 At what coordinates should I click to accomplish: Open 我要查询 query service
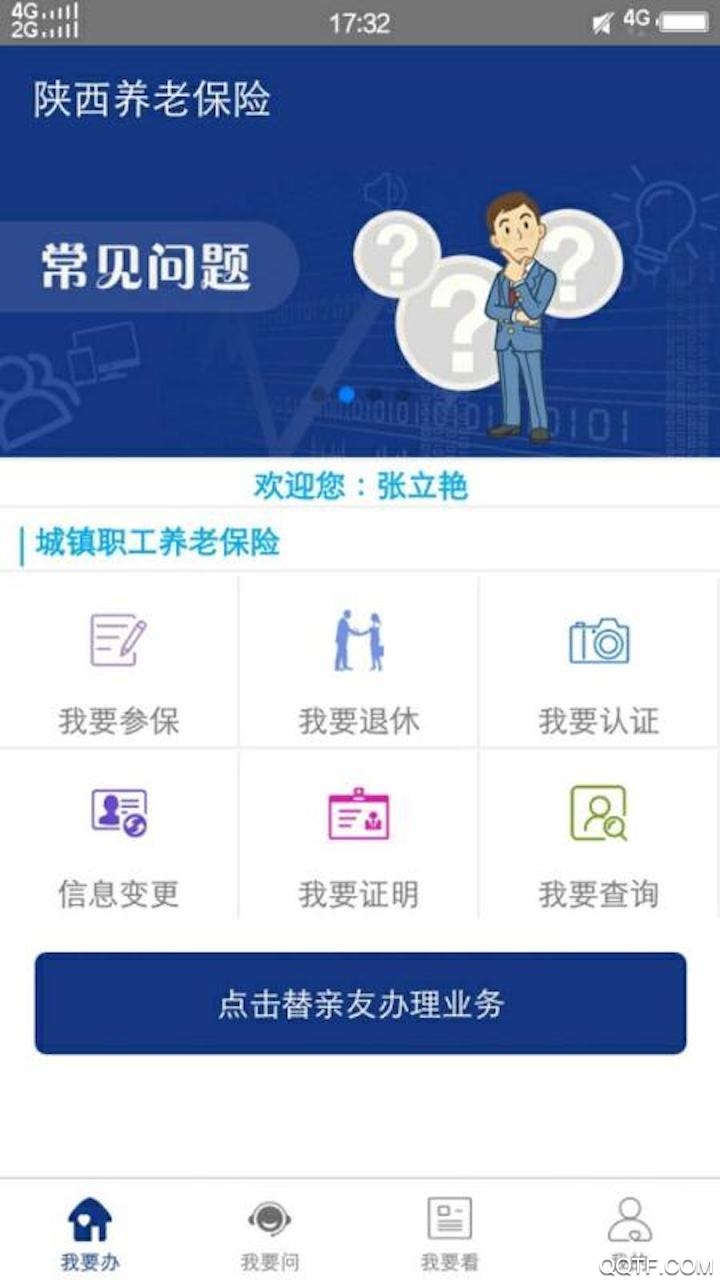(599, 835)
